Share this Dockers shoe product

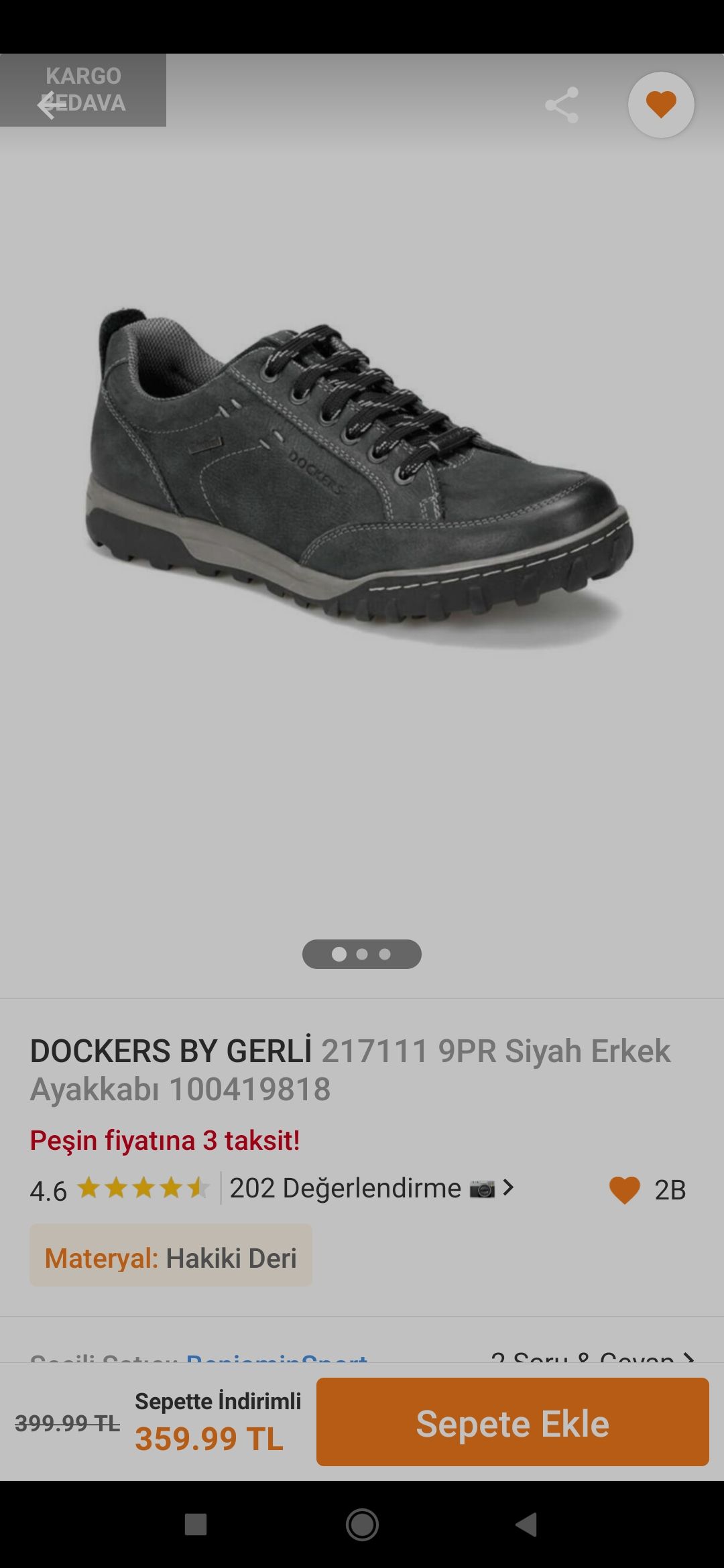(562, 105)
